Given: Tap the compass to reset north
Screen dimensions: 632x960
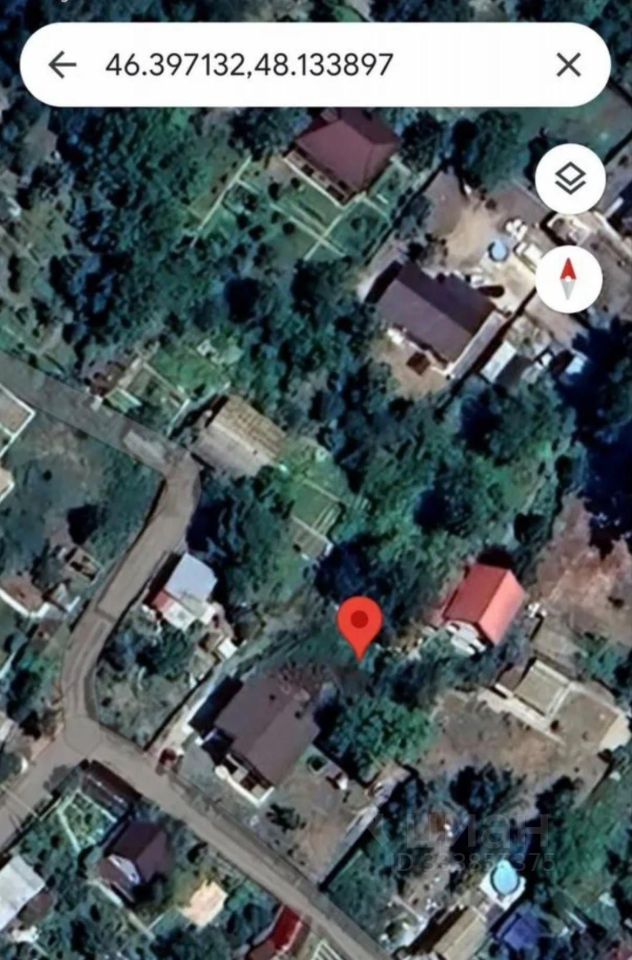Looking at the screenshot, I should 569,279.
